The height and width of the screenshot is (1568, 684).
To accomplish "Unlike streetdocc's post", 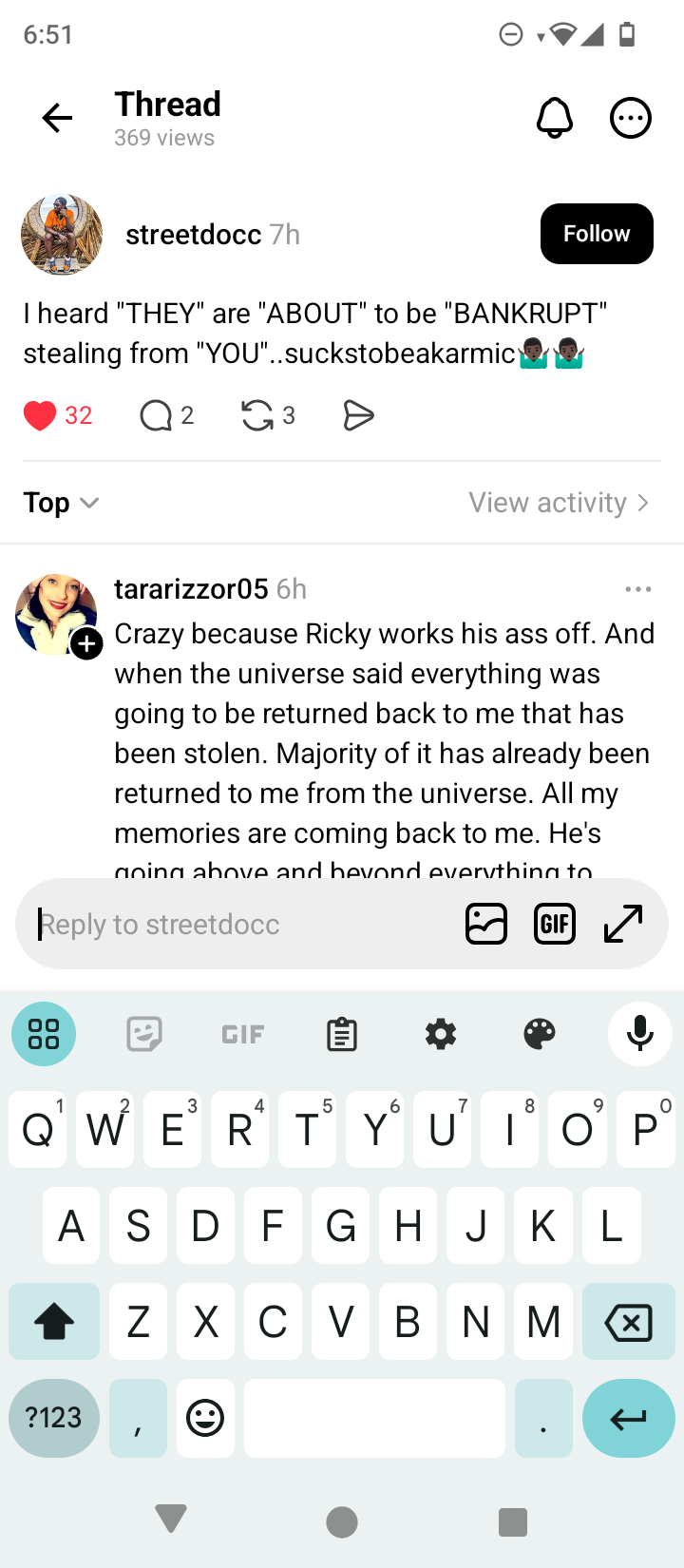I will point(40,415).
